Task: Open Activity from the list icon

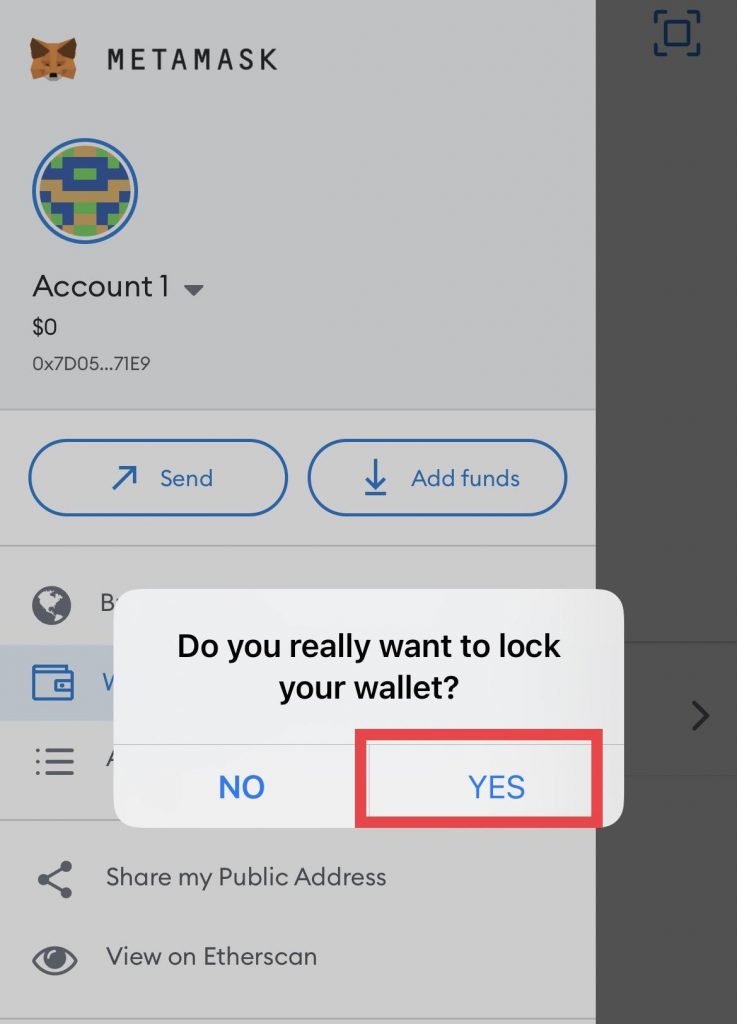Action: [54, 762]
